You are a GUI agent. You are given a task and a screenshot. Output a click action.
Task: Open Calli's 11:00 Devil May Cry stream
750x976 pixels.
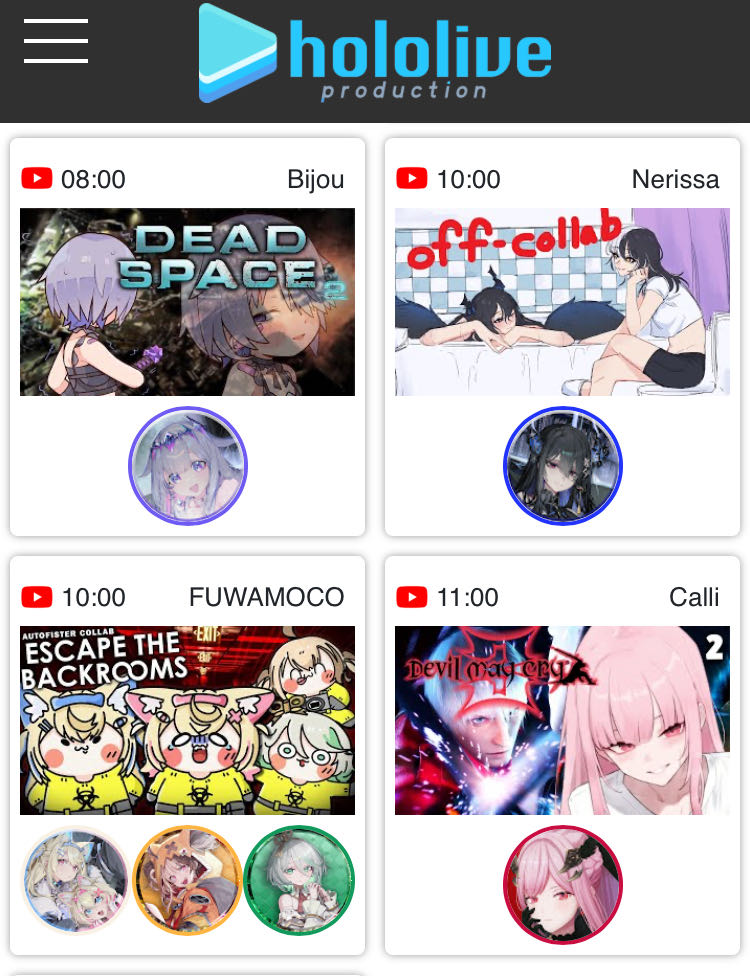[562, 720]
